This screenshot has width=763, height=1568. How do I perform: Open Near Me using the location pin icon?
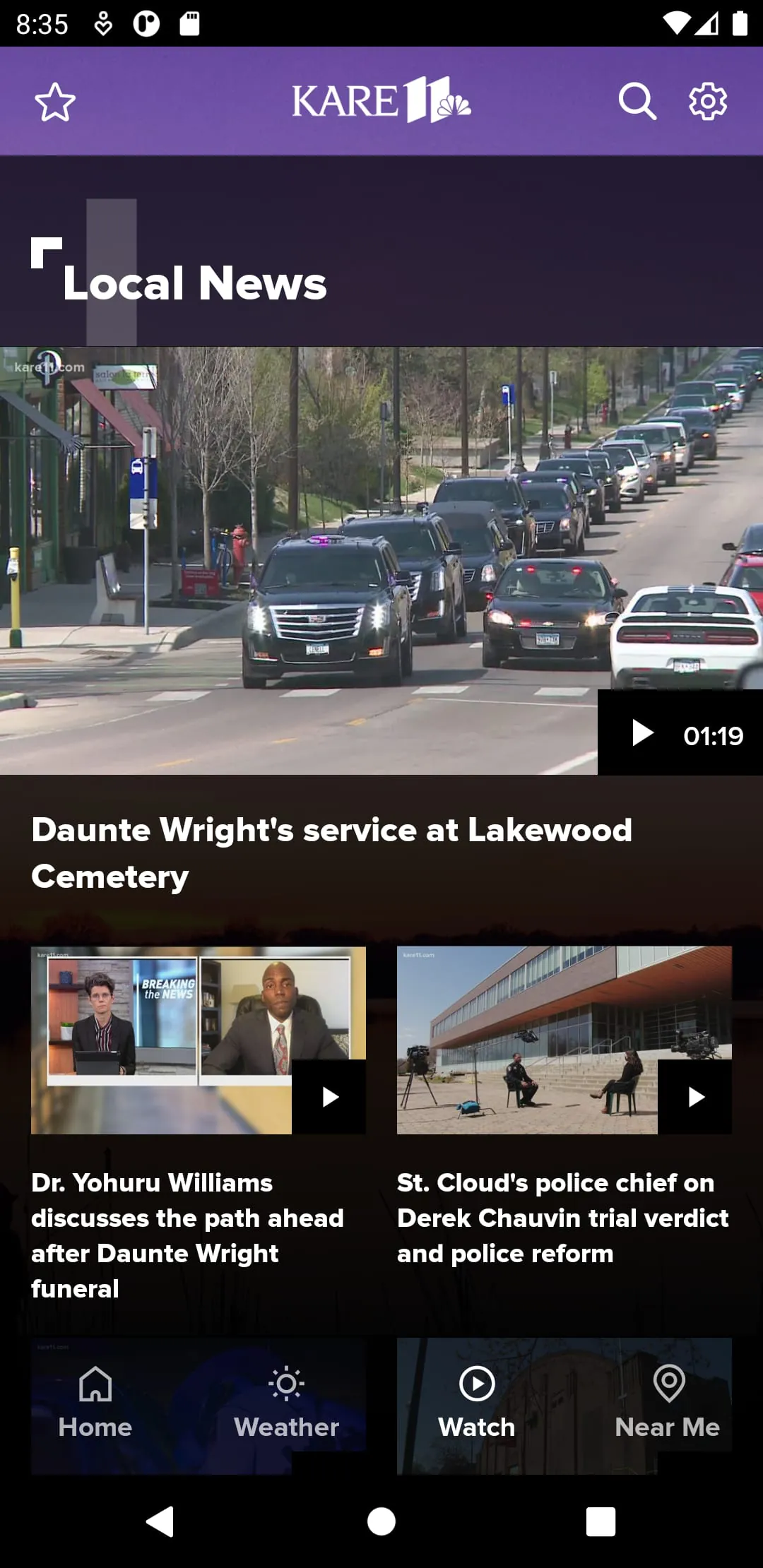[x=667, y=1384]
